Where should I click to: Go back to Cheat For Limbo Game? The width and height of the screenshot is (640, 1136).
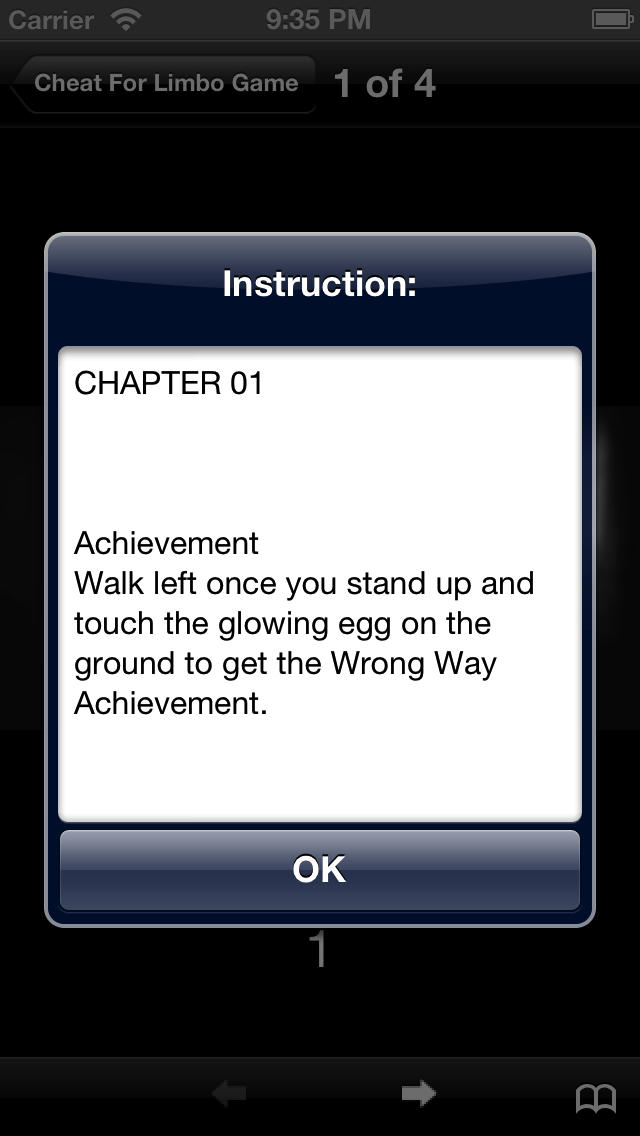click(164, 84)
